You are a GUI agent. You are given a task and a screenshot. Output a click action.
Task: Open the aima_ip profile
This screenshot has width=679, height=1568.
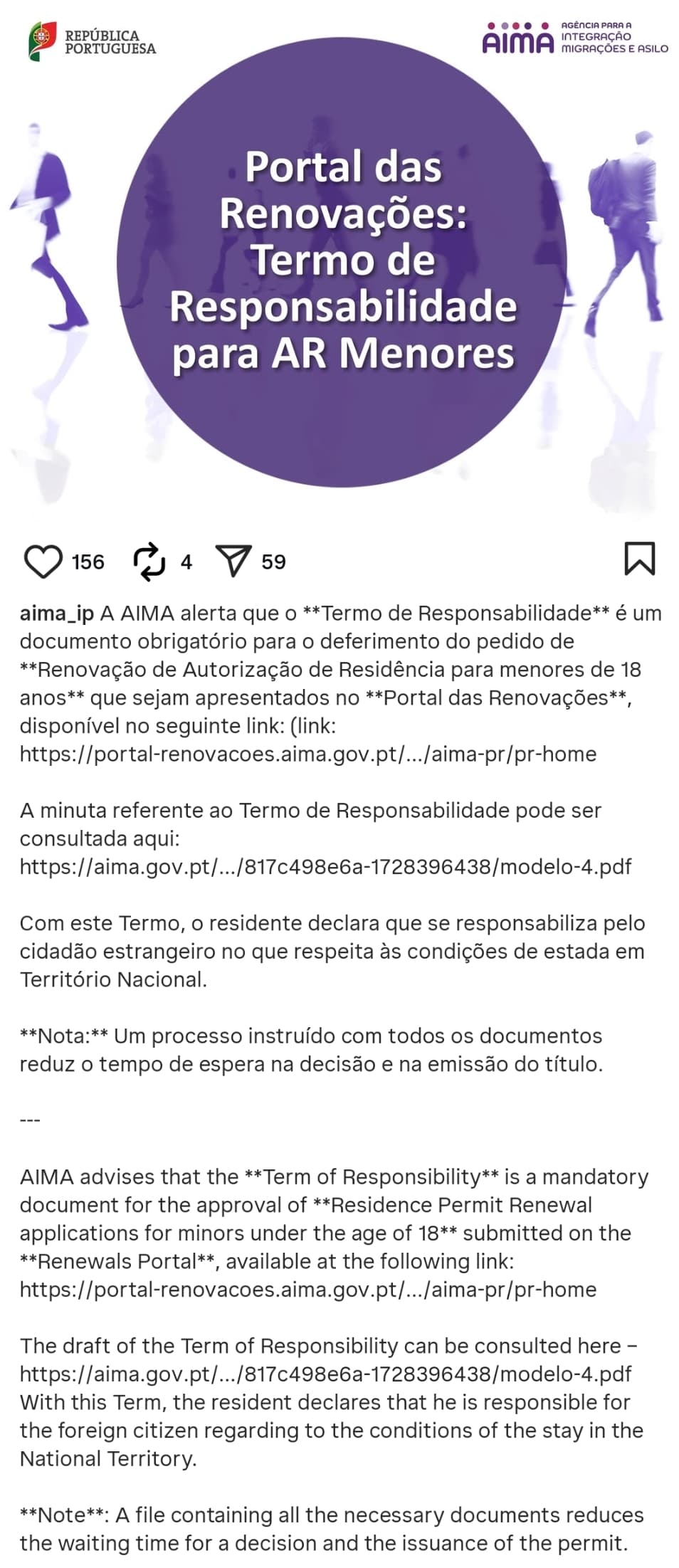point(56,614)
